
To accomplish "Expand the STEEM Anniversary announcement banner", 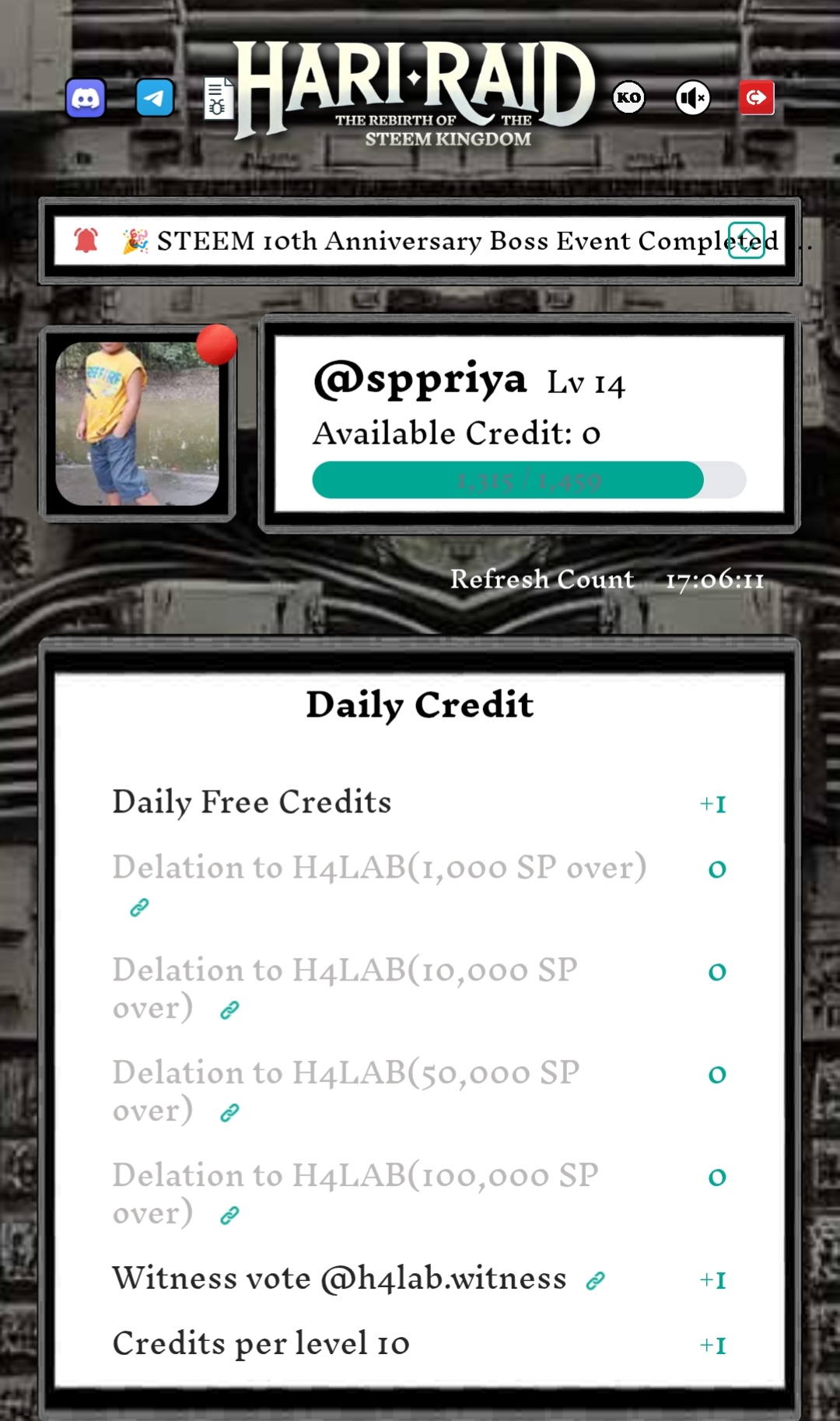I will coord(747,240).
